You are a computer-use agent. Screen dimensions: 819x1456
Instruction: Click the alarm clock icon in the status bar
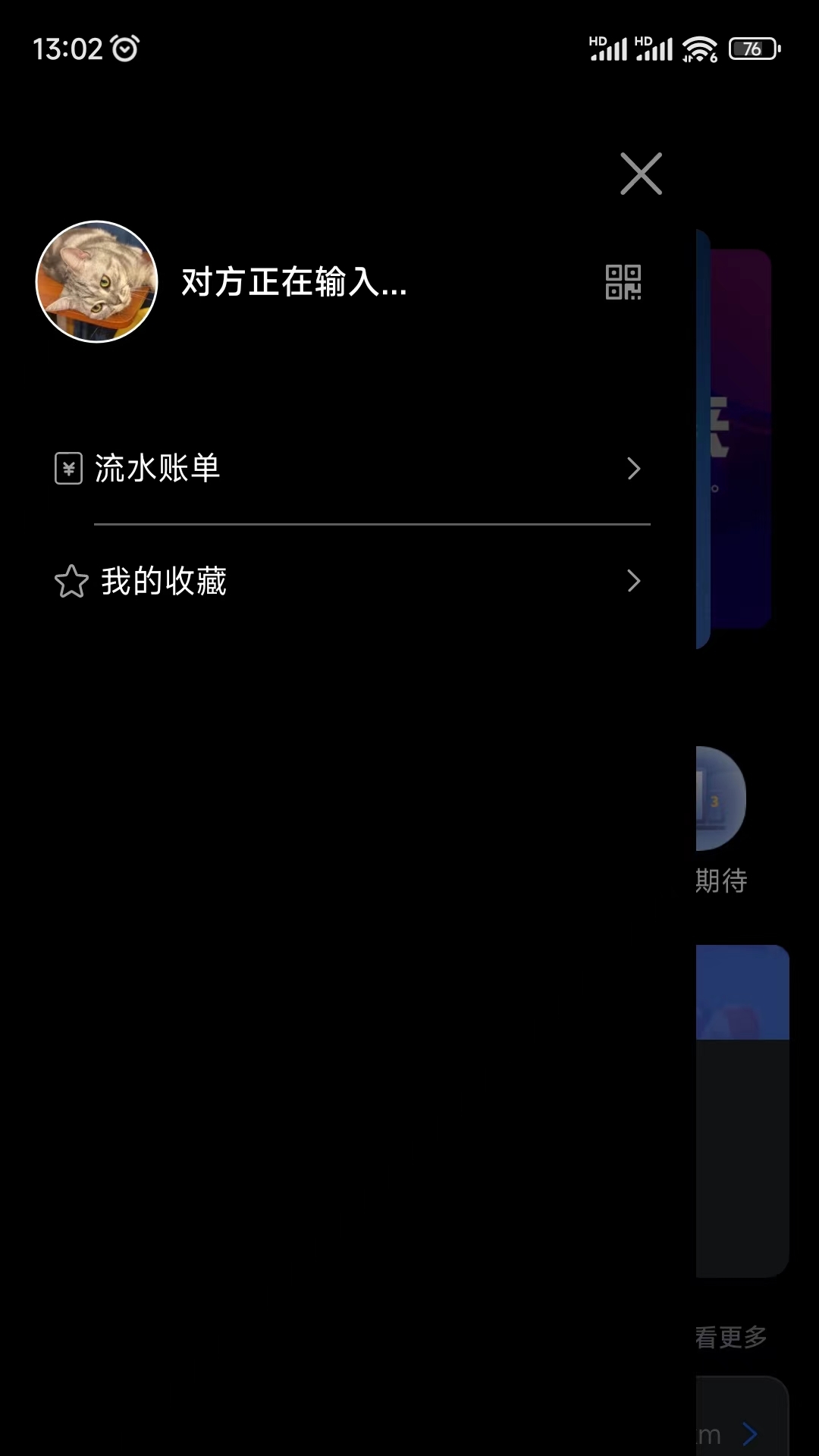(121, 47)
